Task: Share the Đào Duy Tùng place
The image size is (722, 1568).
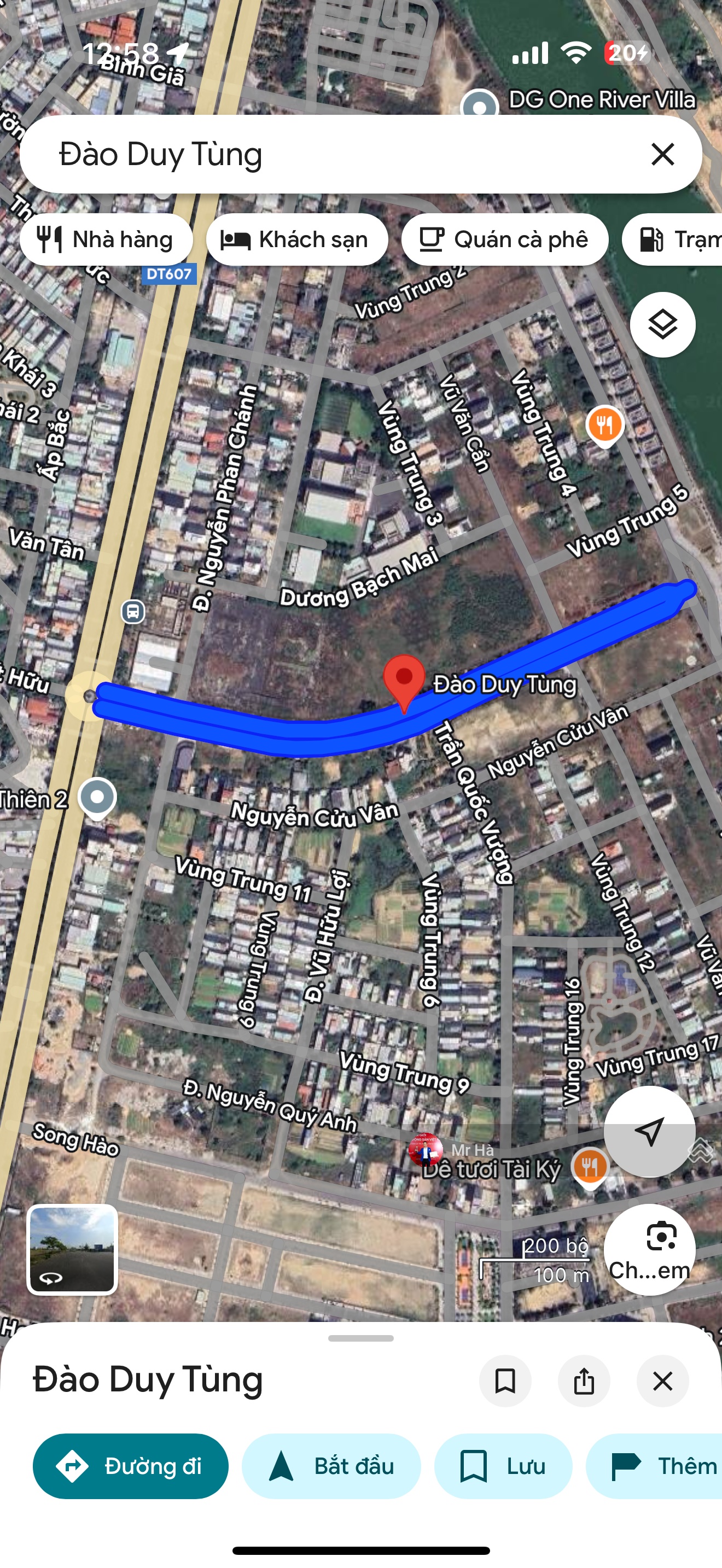Action: (583, 1380)
